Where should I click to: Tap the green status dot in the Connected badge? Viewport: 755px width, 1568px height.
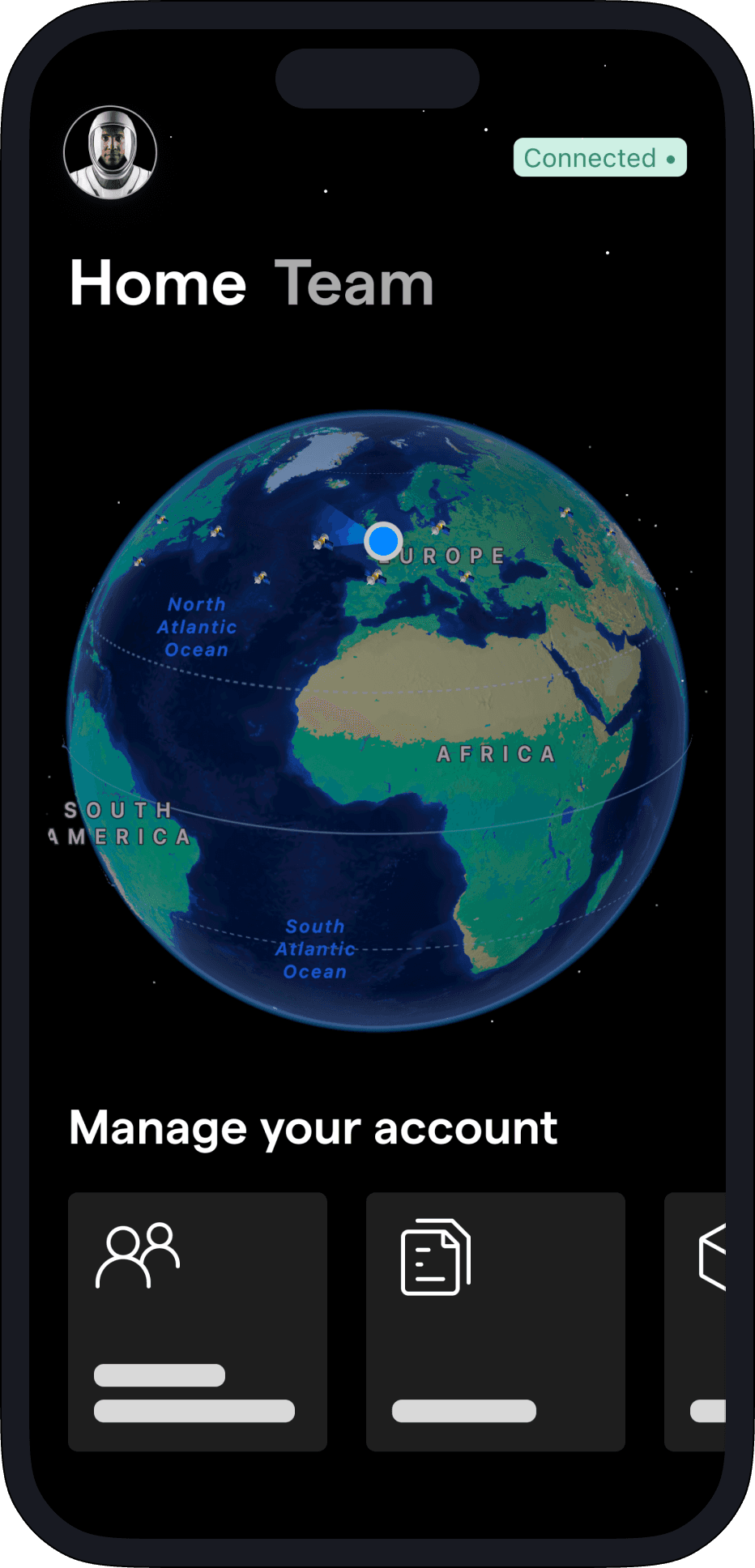point(672,159)
